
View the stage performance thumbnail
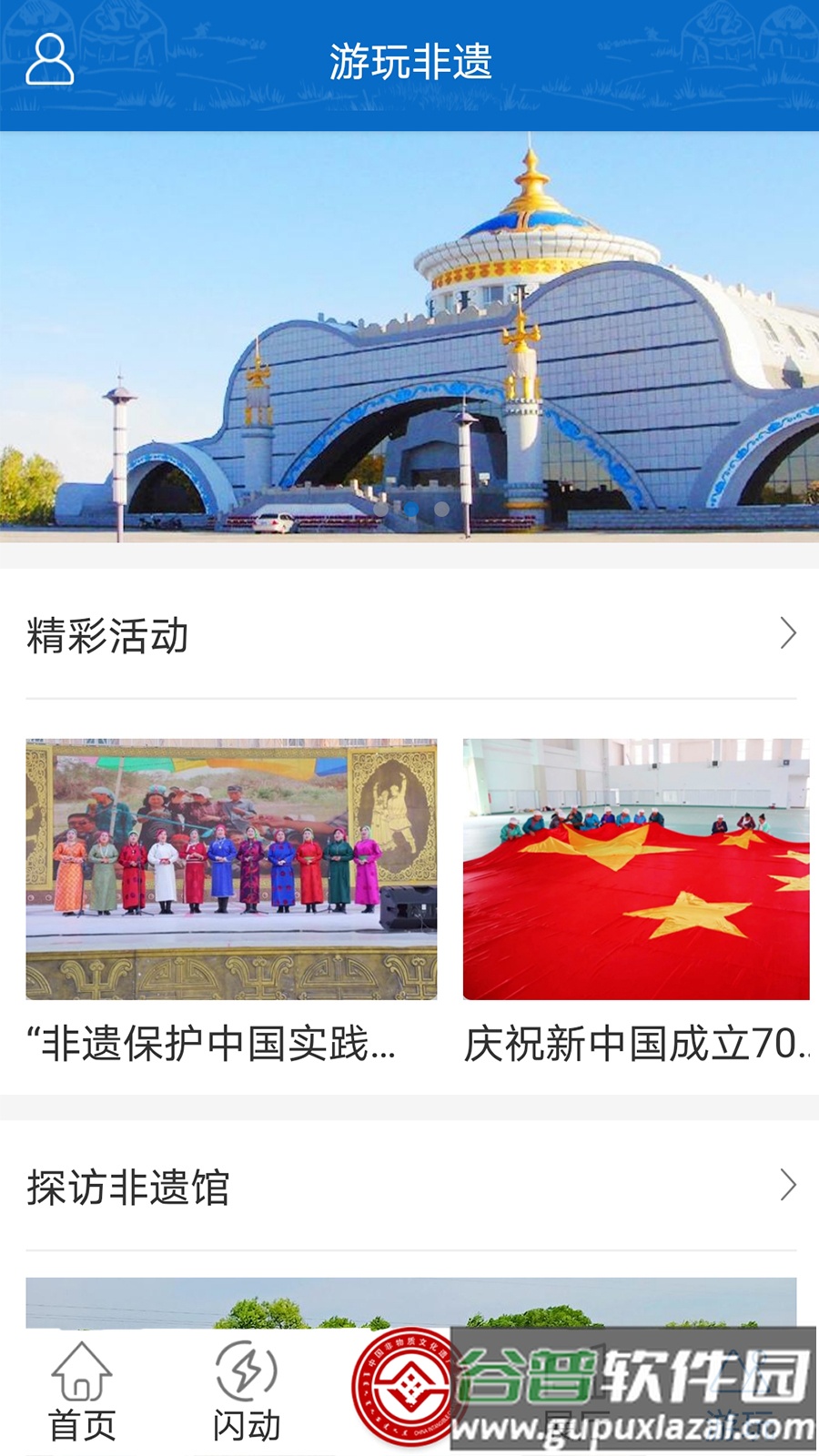pos(223,869)
